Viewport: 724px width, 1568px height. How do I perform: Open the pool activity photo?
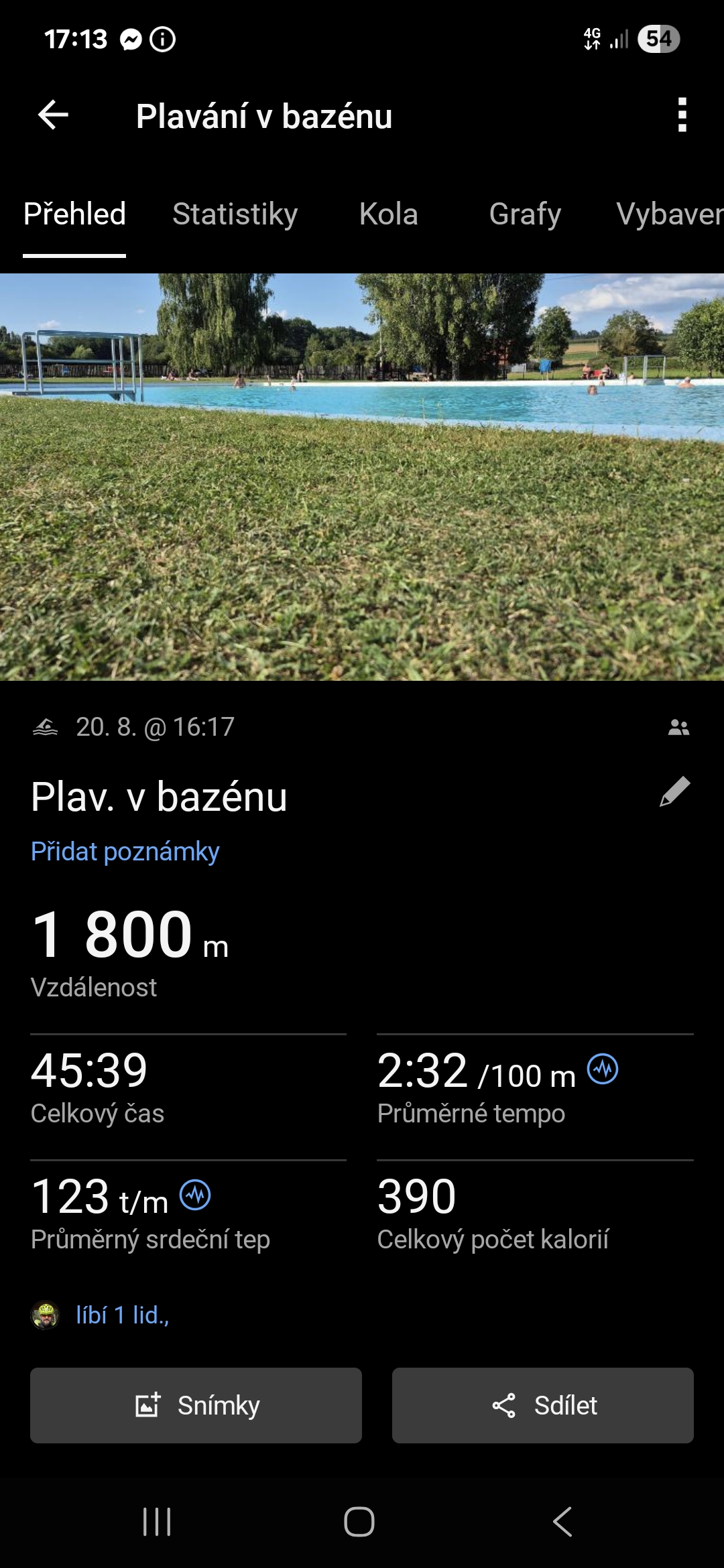362,476
